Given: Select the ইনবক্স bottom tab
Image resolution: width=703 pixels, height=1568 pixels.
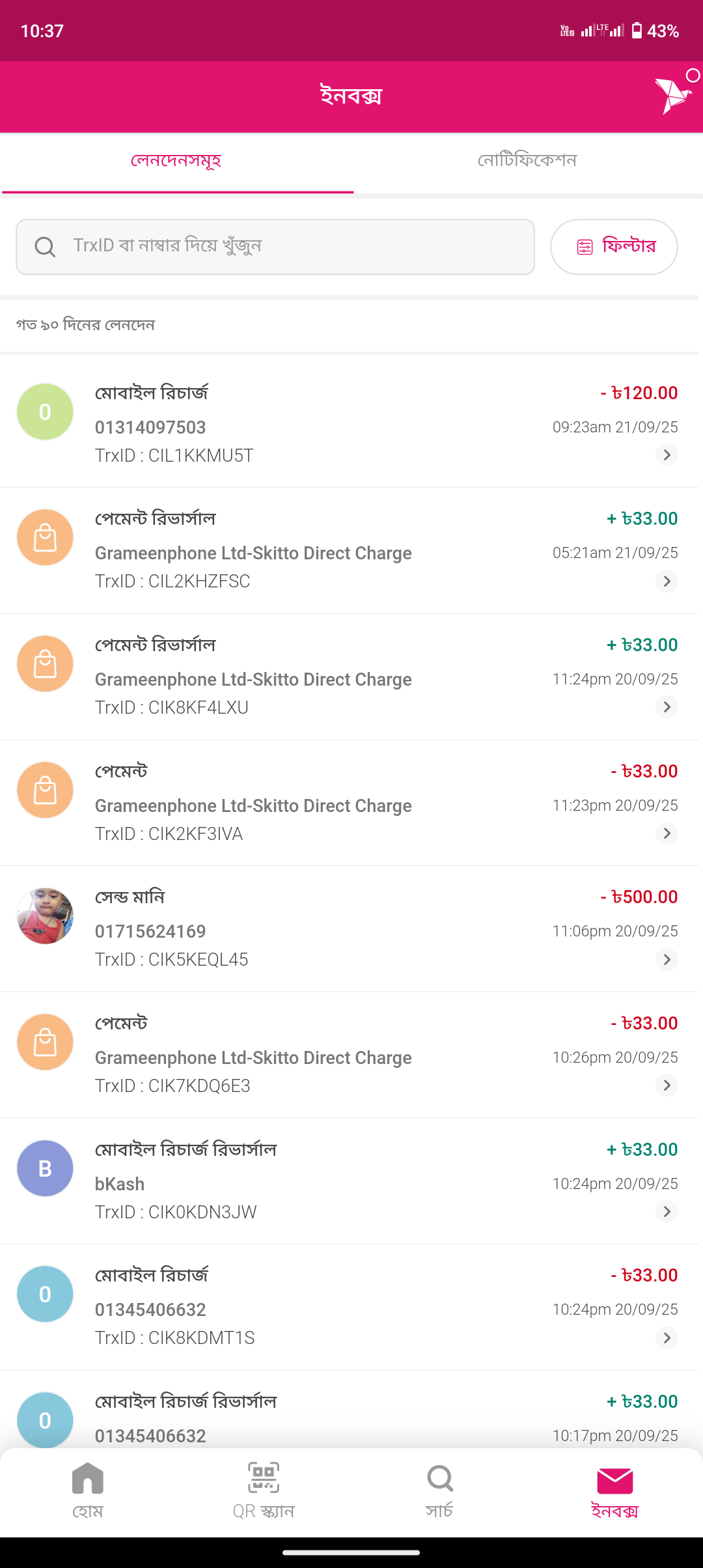Looking at the screenshot, I should [615, 1492].
